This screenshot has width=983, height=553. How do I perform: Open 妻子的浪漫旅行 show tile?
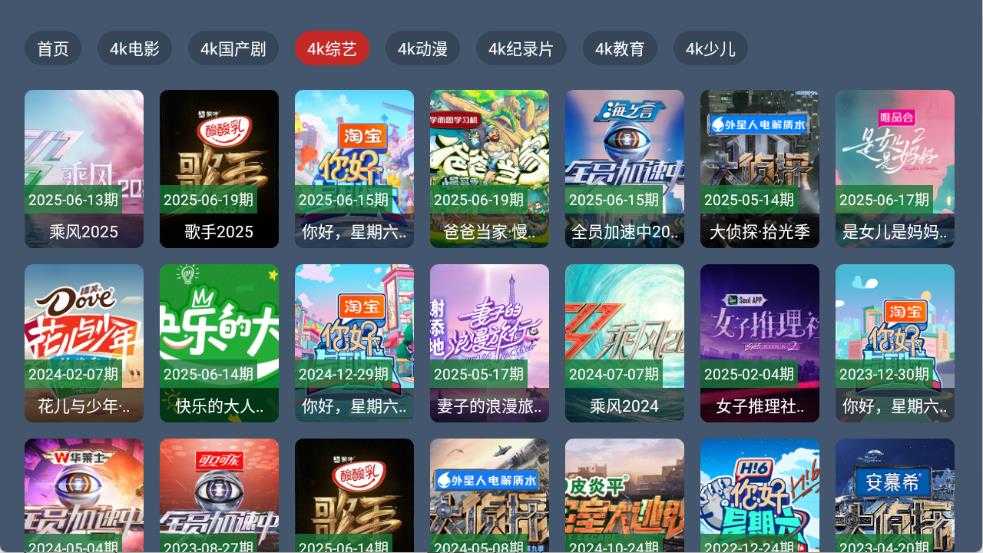489,342
